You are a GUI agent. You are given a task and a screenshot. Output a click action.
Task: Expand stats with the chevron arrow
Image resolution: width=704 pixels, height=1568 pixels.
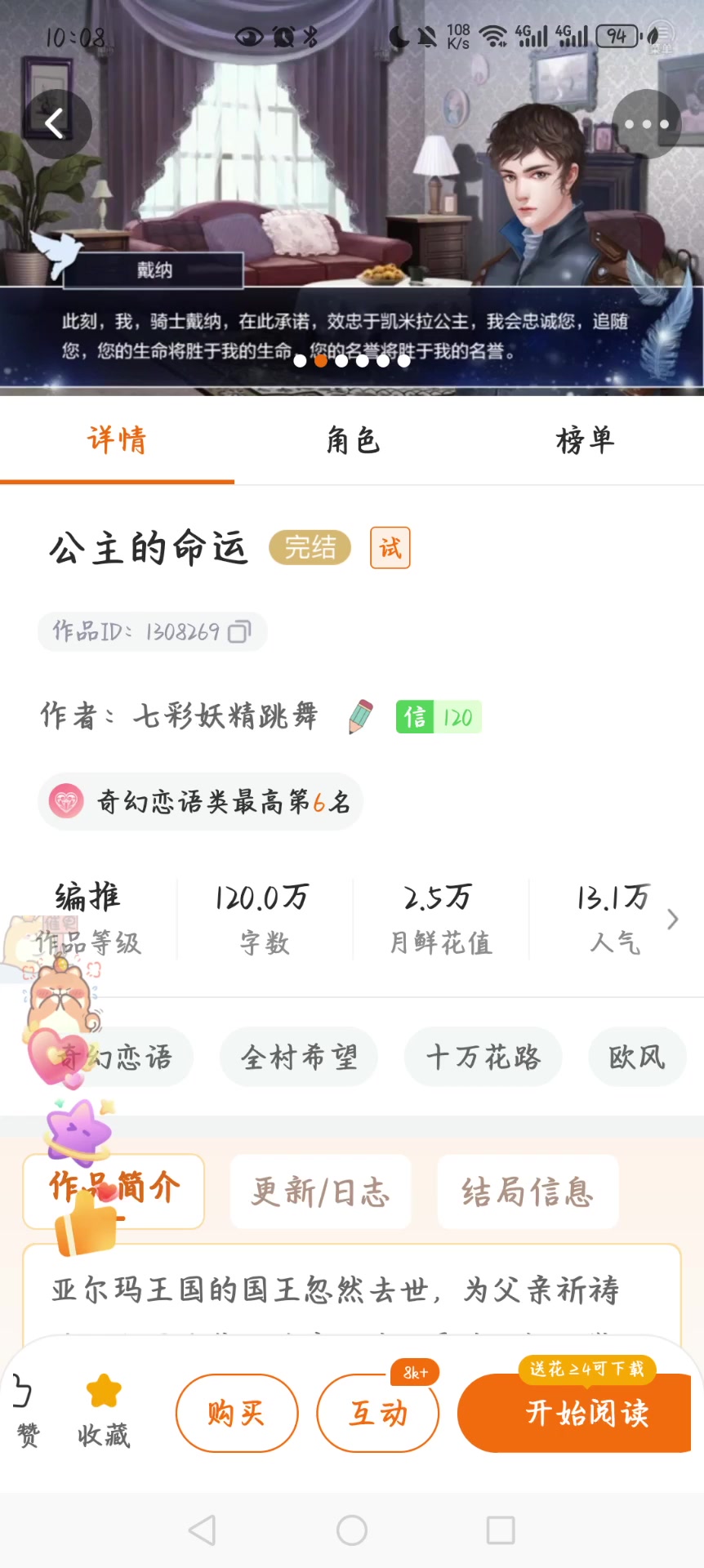[672, 920]
